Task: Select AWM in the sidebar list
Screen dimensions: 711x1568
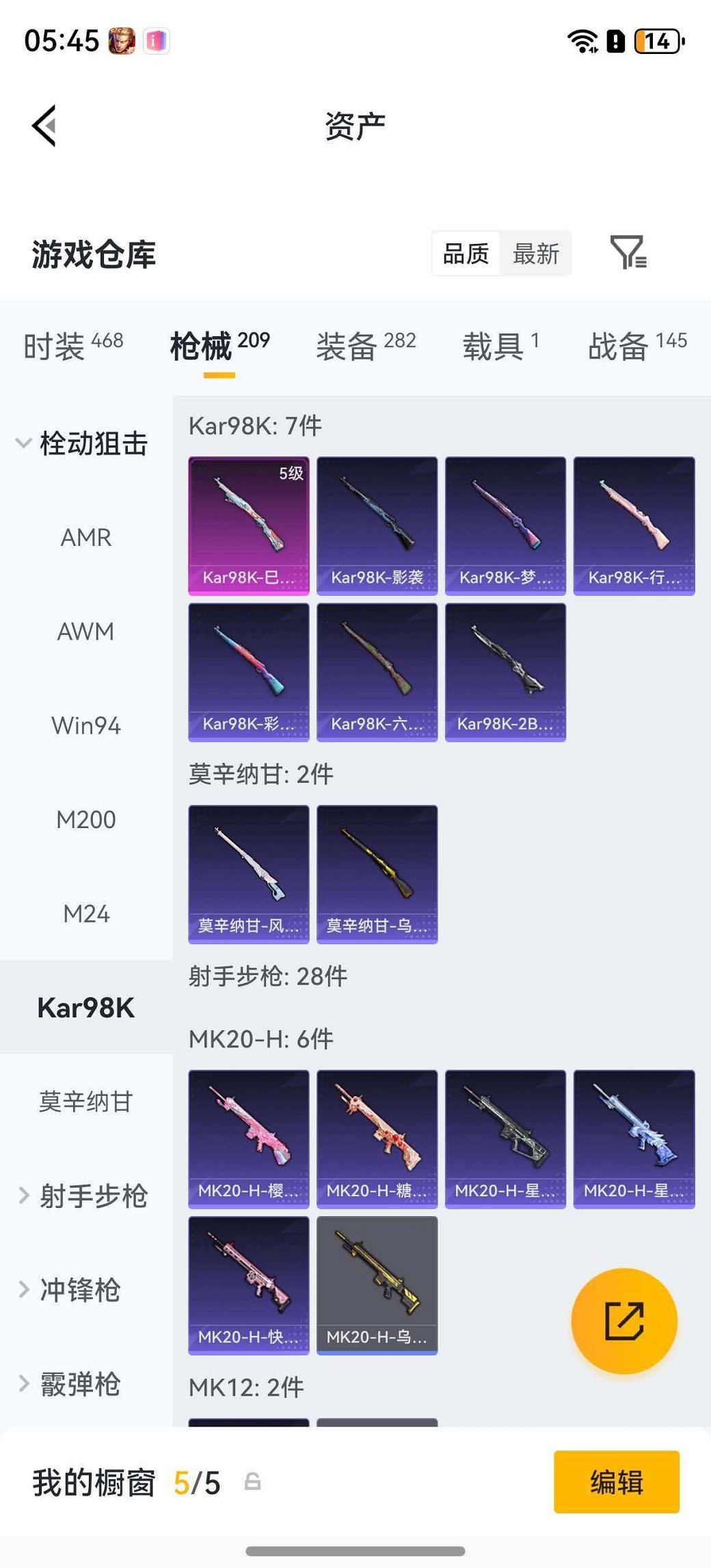Action: pos(86,631)
